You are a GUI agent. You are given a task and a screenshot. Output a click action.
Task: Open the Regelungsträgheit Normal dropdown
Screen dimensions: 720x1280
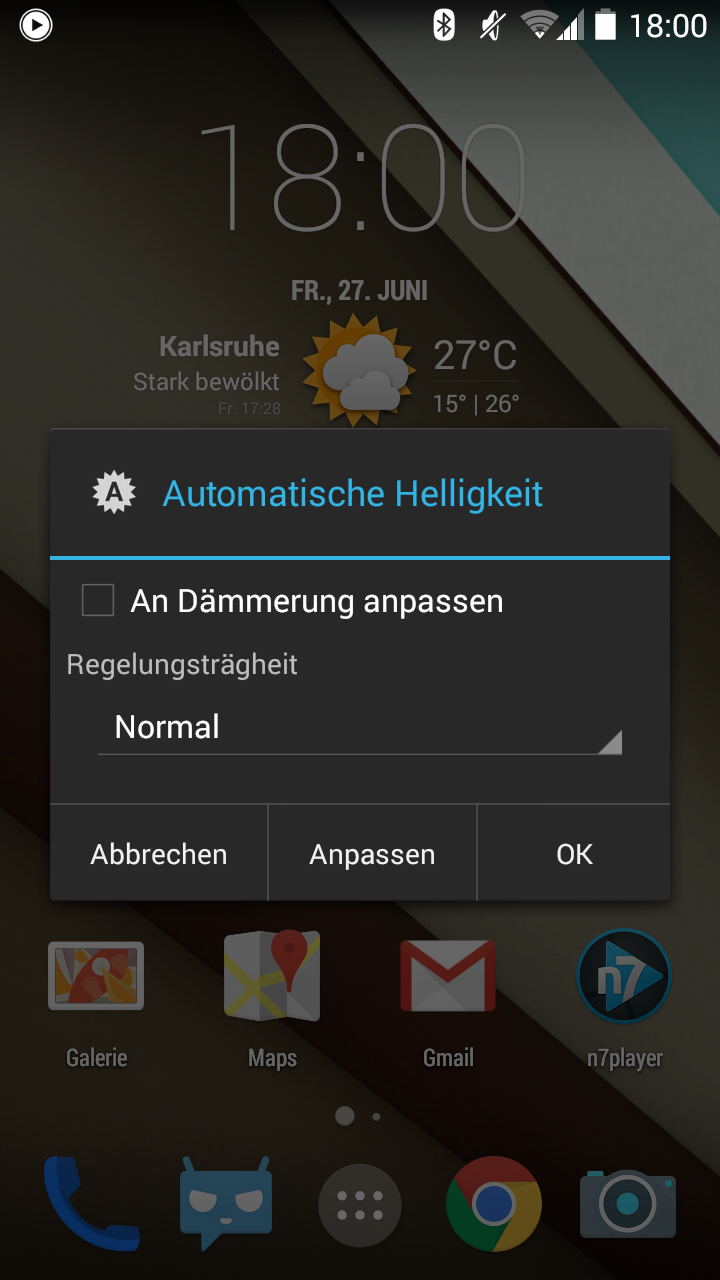pos(360,727)
